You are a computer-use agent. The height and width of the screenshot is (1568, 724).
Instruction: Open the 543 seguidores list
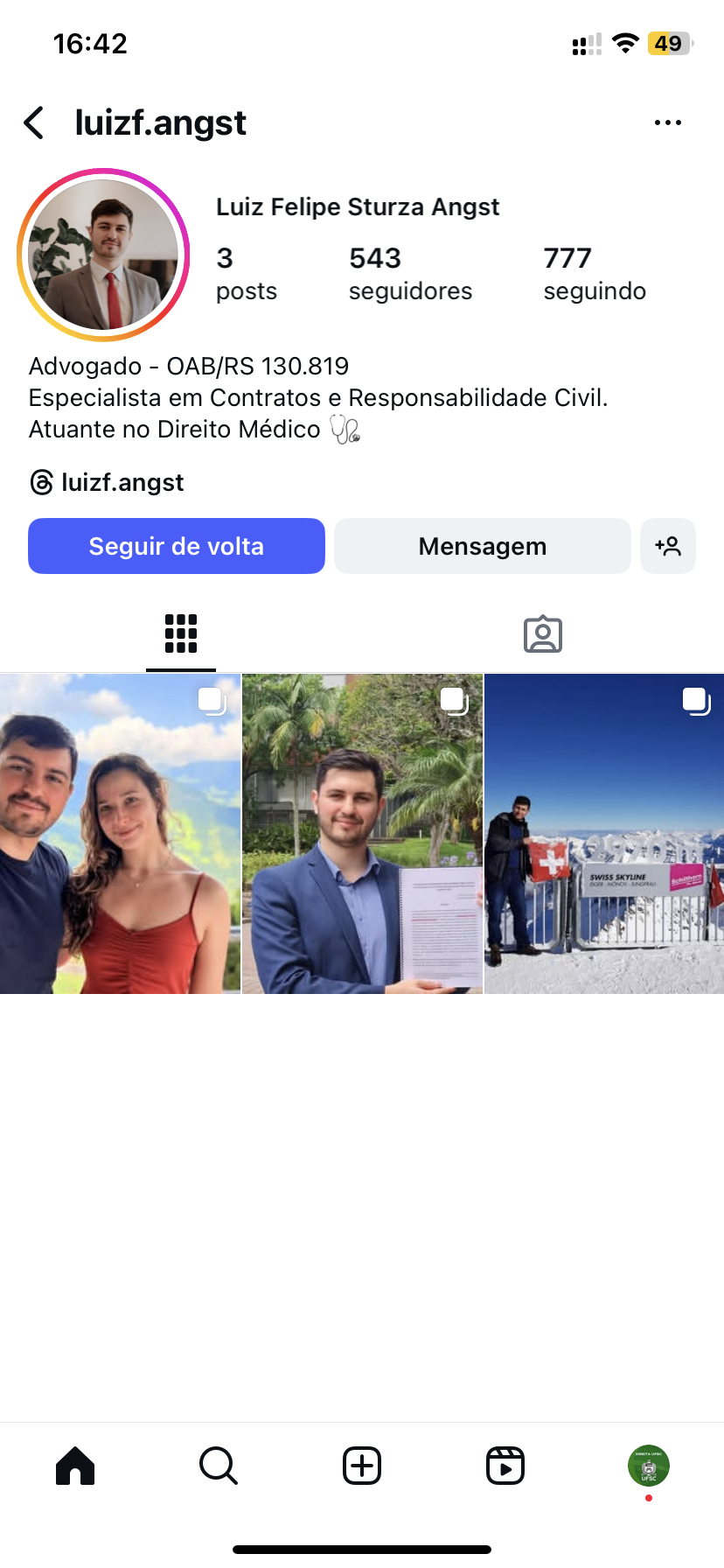click(x=409, y=273)
